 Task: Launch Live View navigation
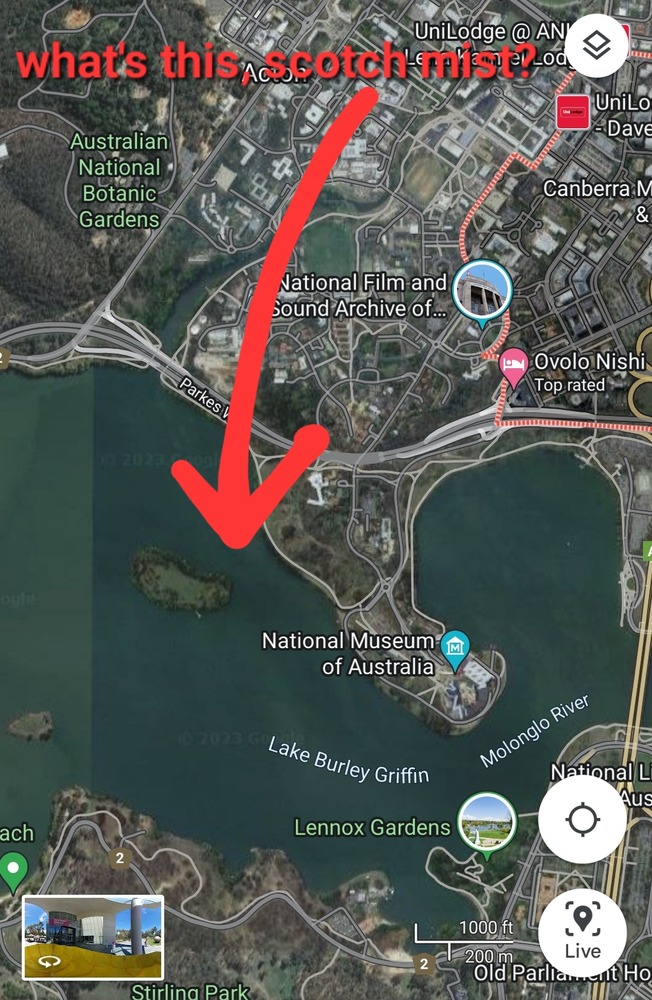coord(582,932)
